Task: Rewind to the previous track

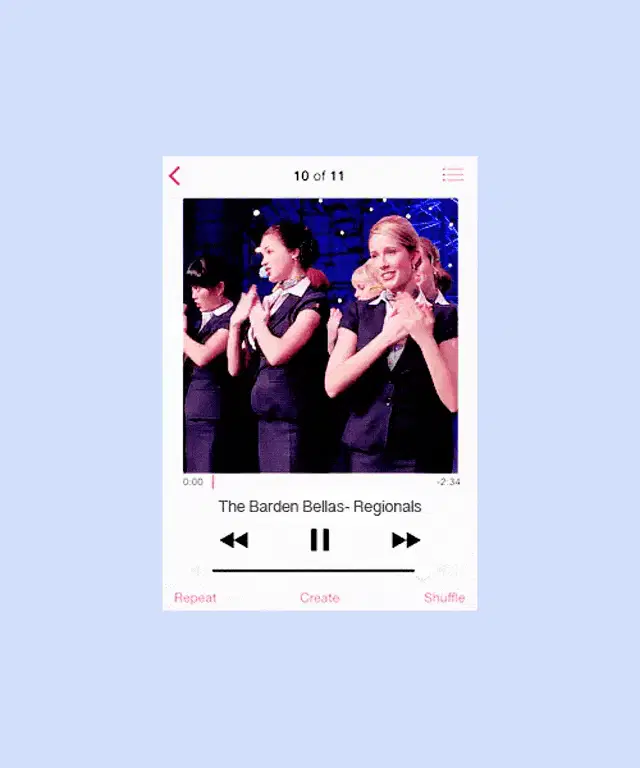Action: click(x=233, y=540)
